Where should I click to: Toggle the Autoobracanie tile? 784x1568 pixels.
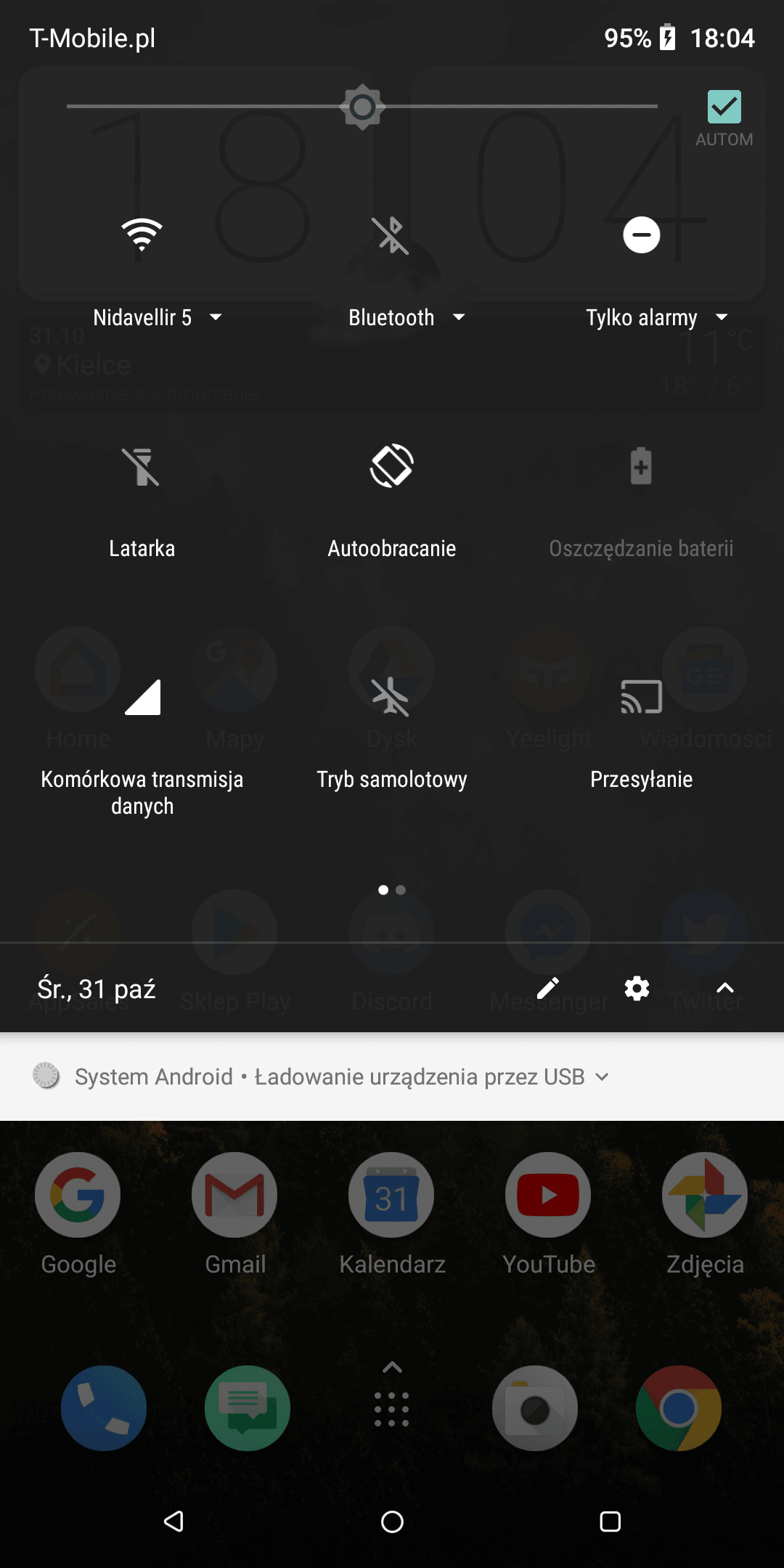(x=392, y=466)
